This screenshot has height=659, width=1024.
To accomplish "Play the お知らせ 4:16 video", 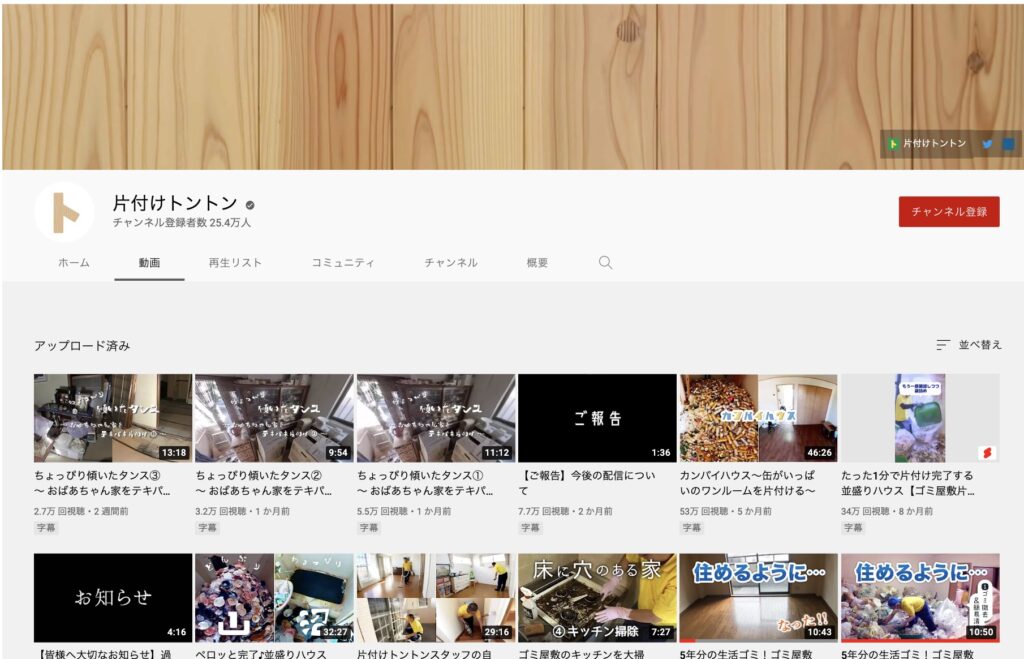I will tap(112, 597).
